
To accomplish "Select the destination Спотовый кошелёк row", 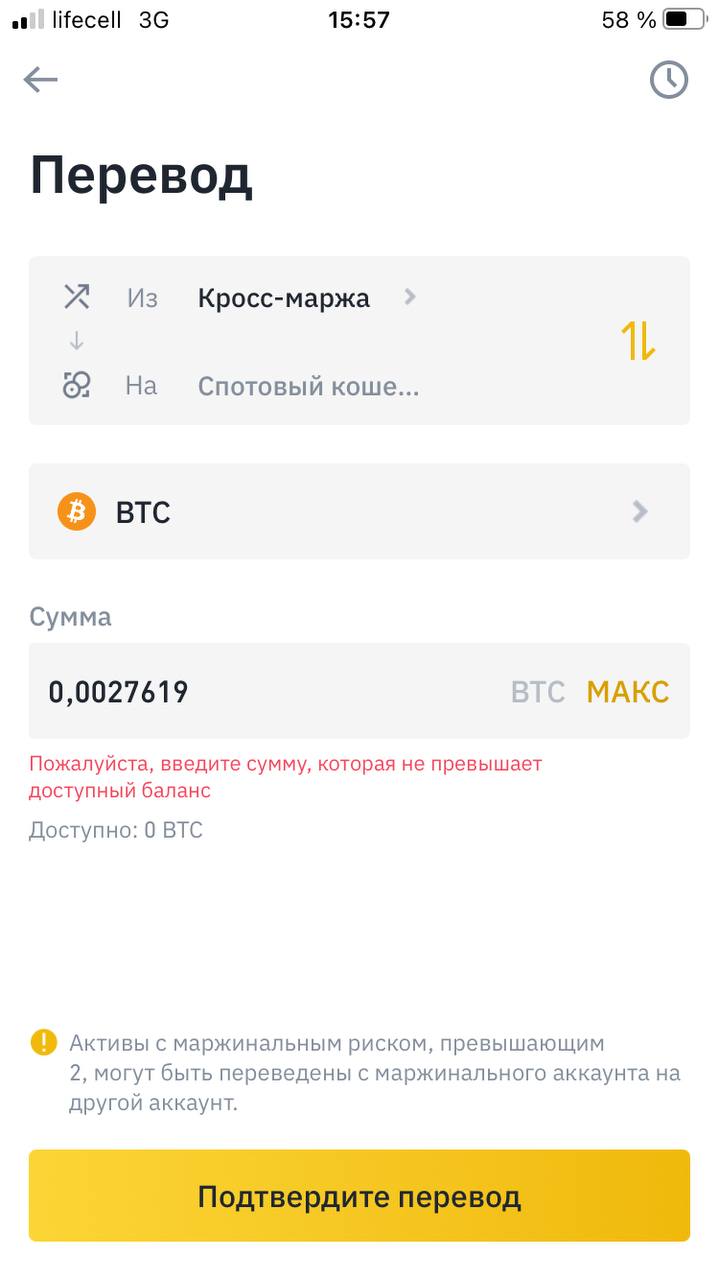I will pos(308,386).
